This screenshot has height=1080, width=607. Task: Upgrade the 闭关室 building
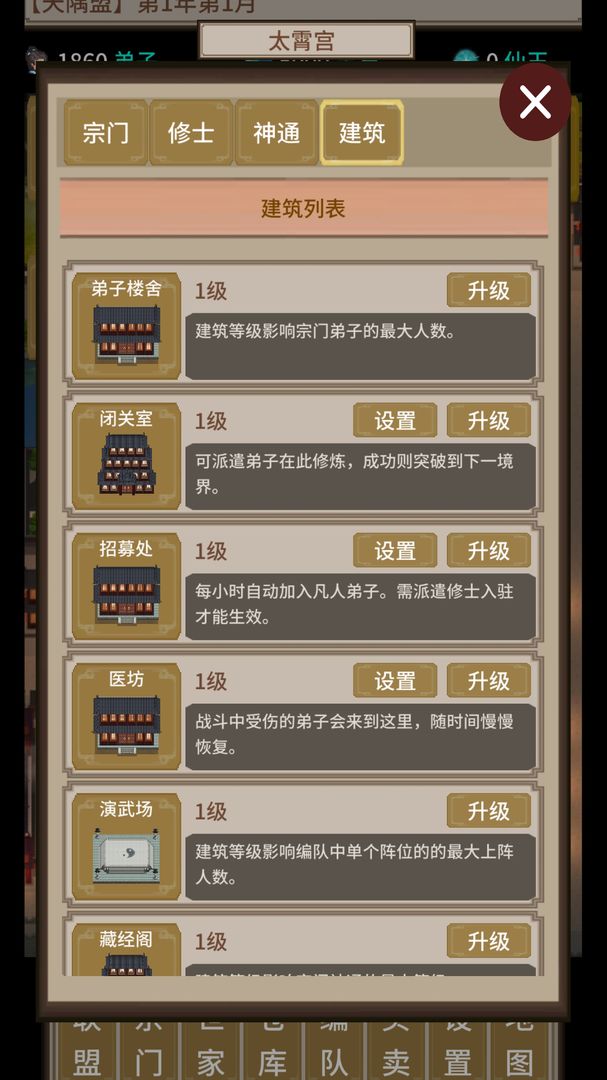488,420
